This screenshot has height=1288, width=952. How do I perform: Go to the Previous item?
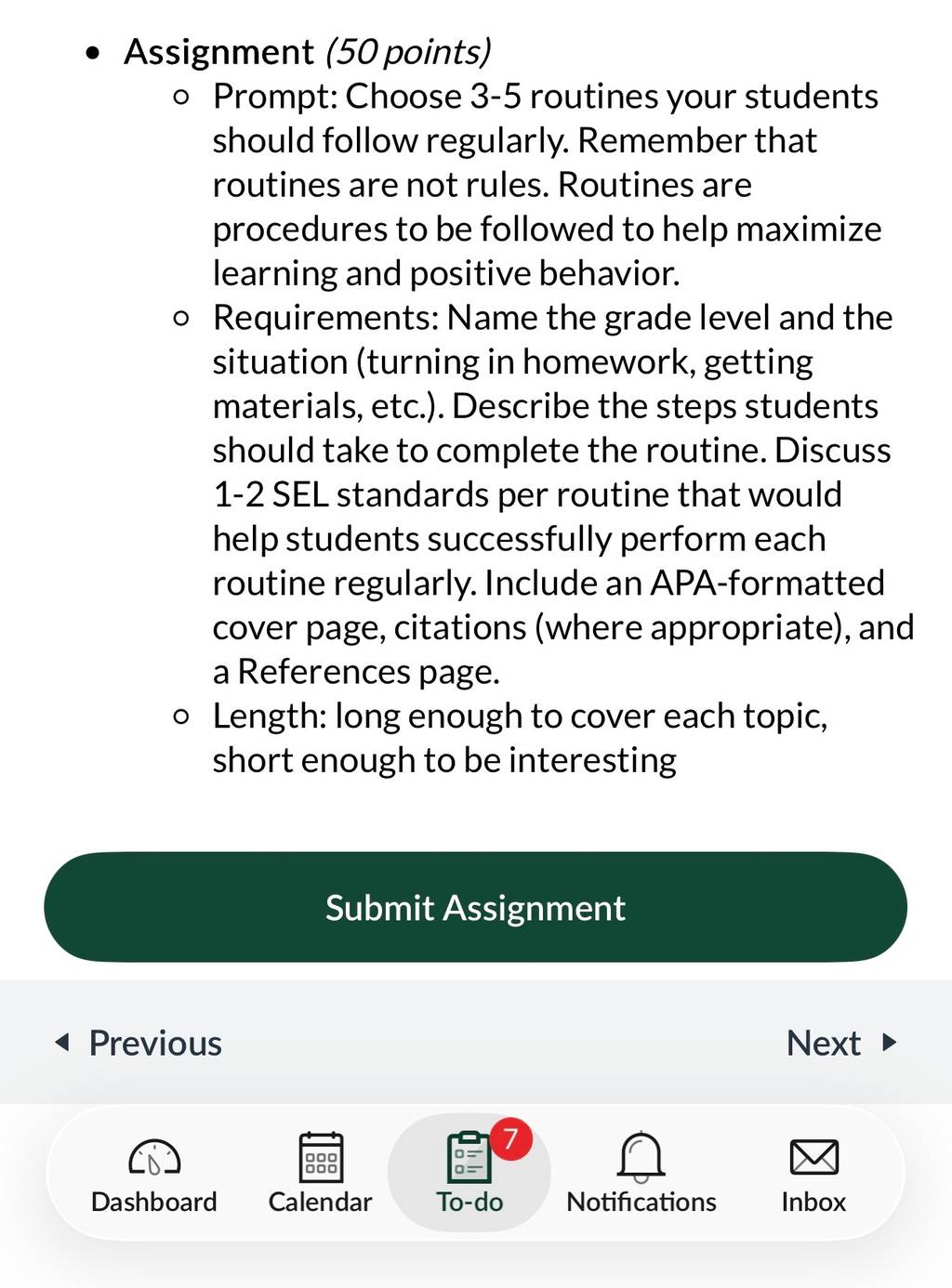pos(139,1043)
